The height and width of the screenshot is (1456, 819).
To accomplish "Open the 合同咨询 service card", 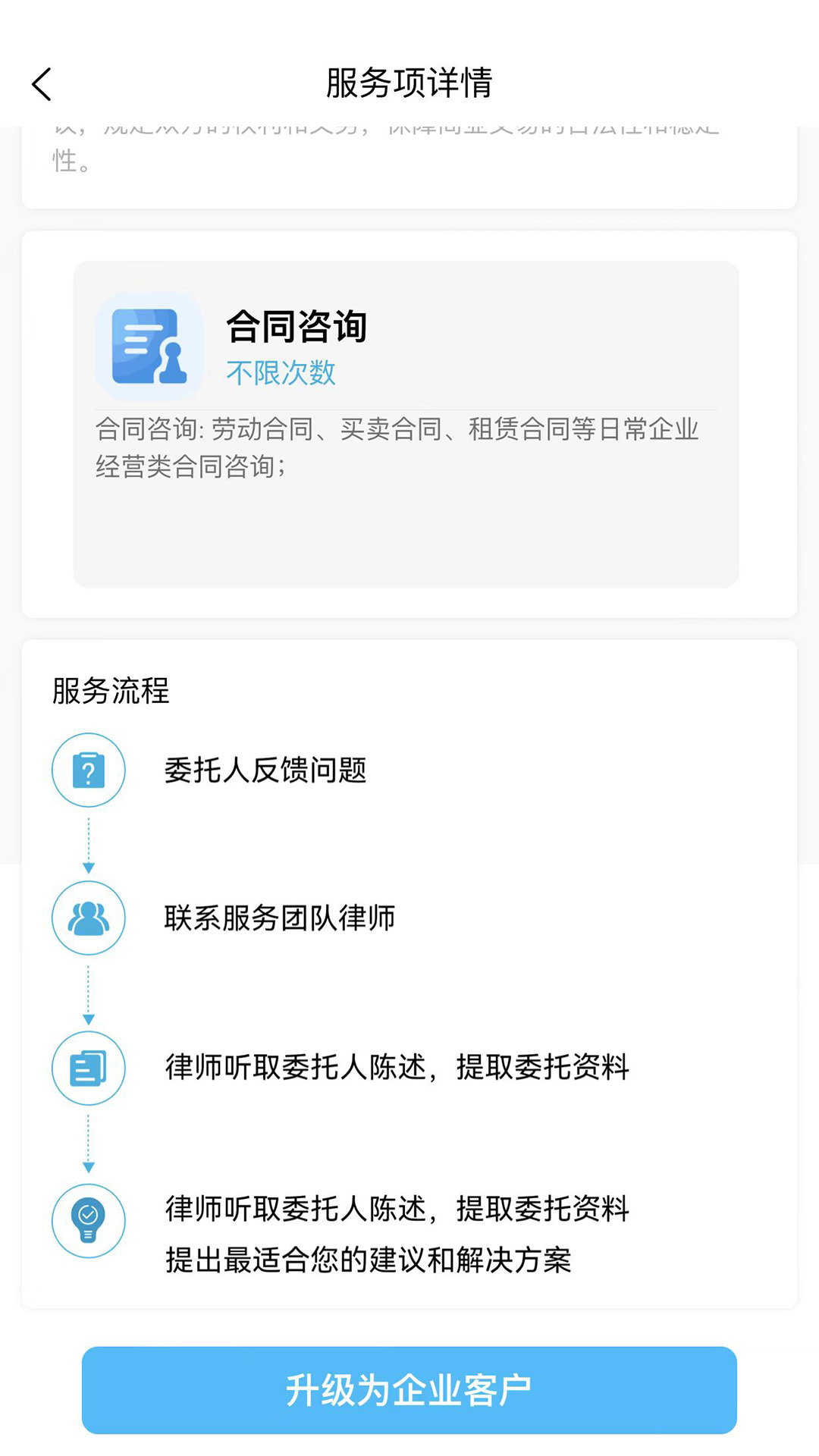I will point(406,423).
